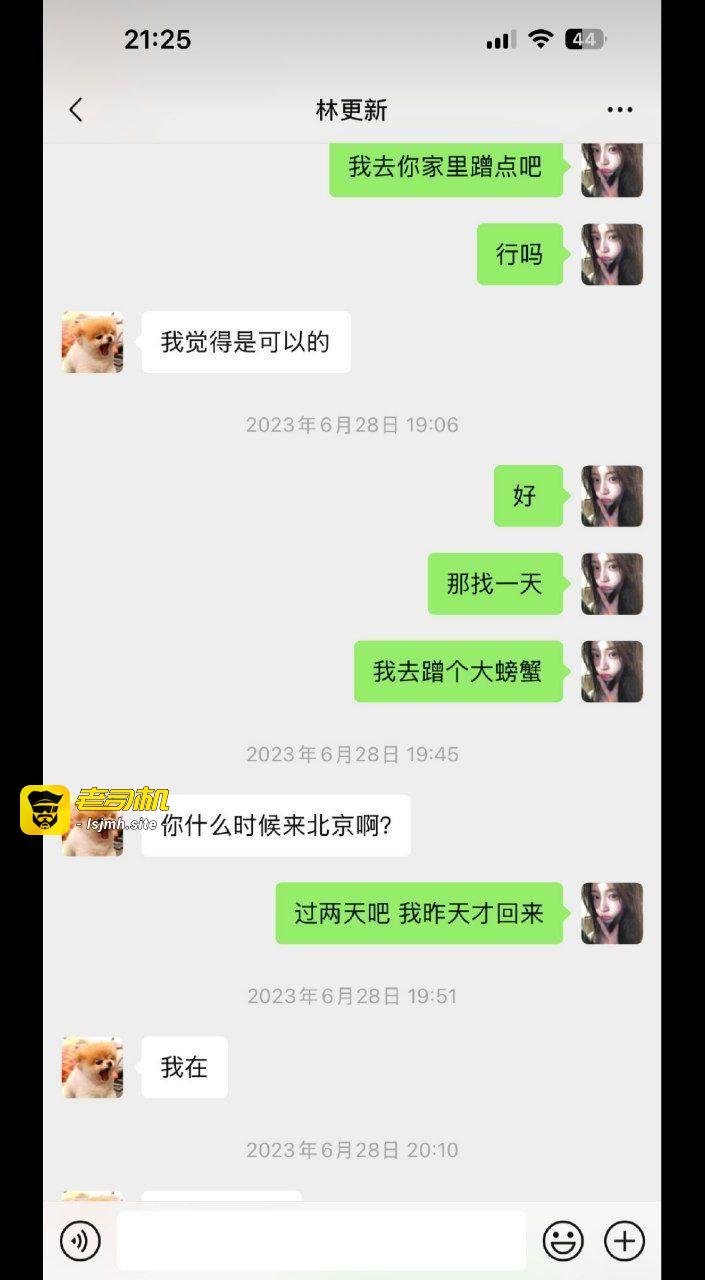
Task: Switch to voice message input
Action: [80, 1241]
